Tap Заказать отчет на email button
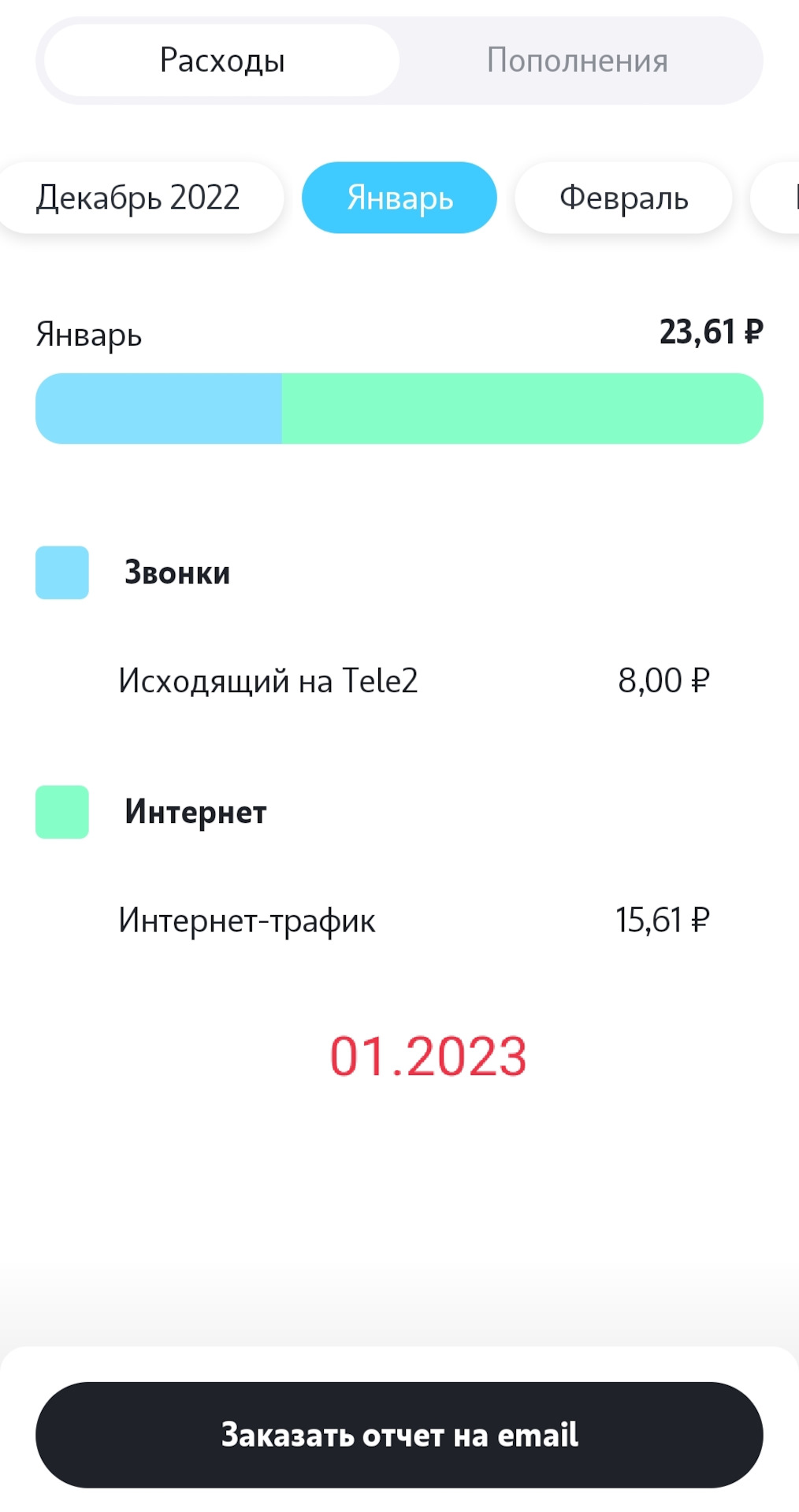 coord(399,1435)
